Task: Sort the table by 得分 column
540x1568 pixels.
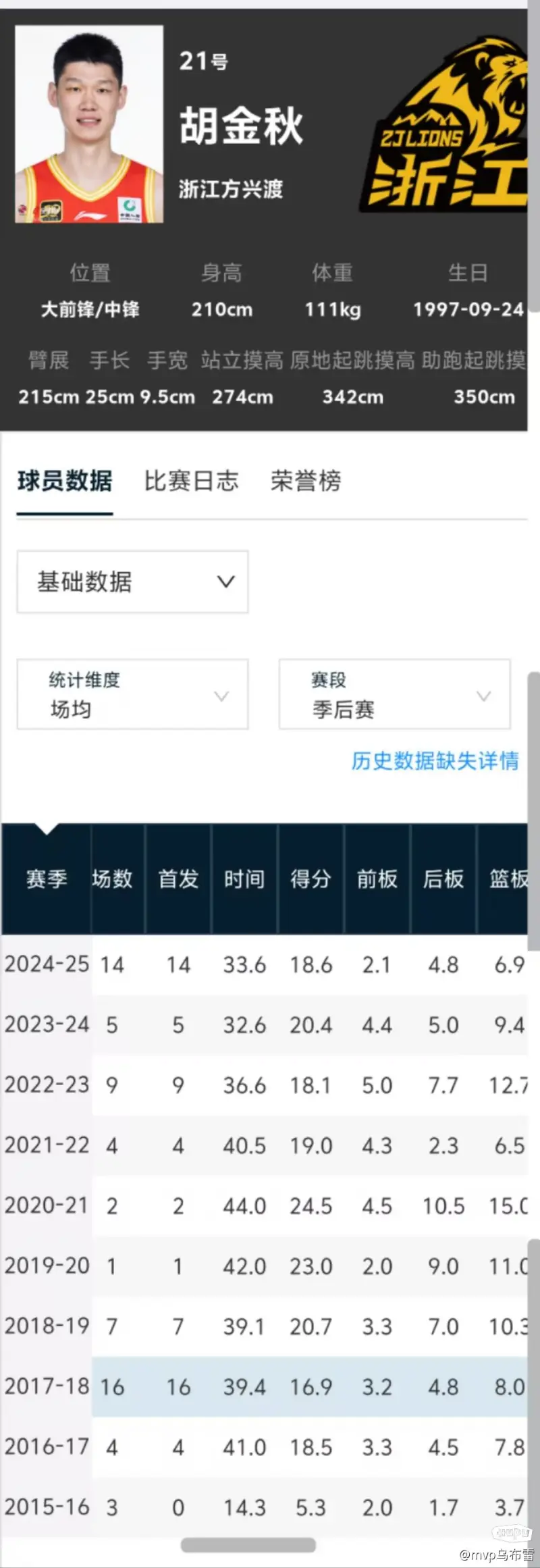Action: 310,879
